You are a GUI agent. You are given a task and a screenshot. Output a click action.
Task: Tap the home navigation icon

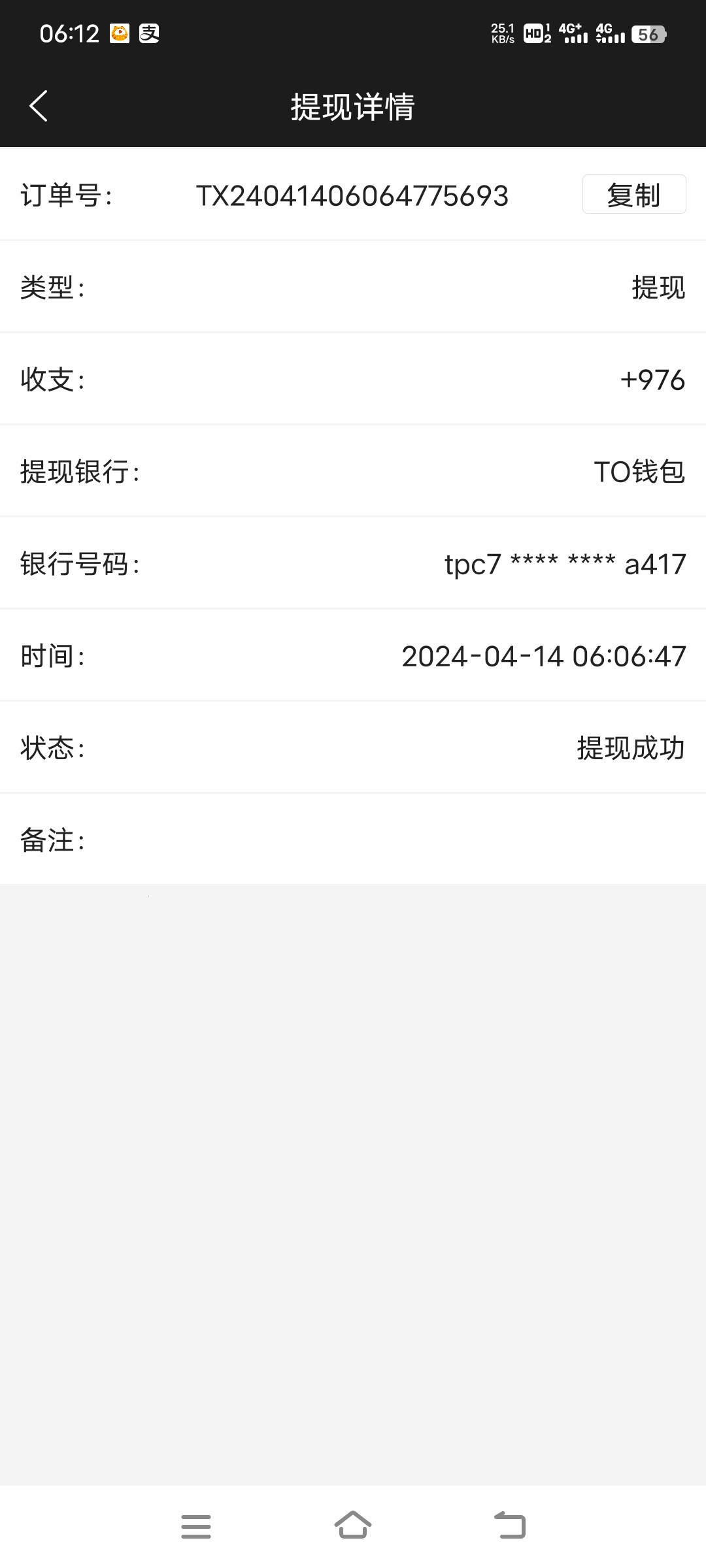click(x=353, y=1526)
